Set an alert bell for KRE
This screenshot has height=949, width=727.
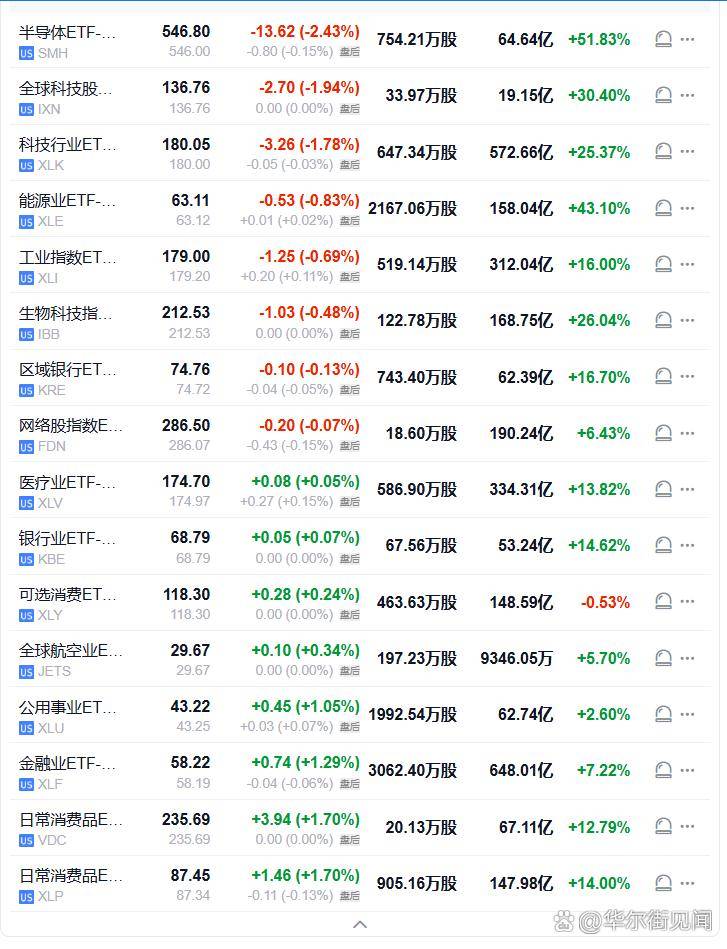coord(663,376)
